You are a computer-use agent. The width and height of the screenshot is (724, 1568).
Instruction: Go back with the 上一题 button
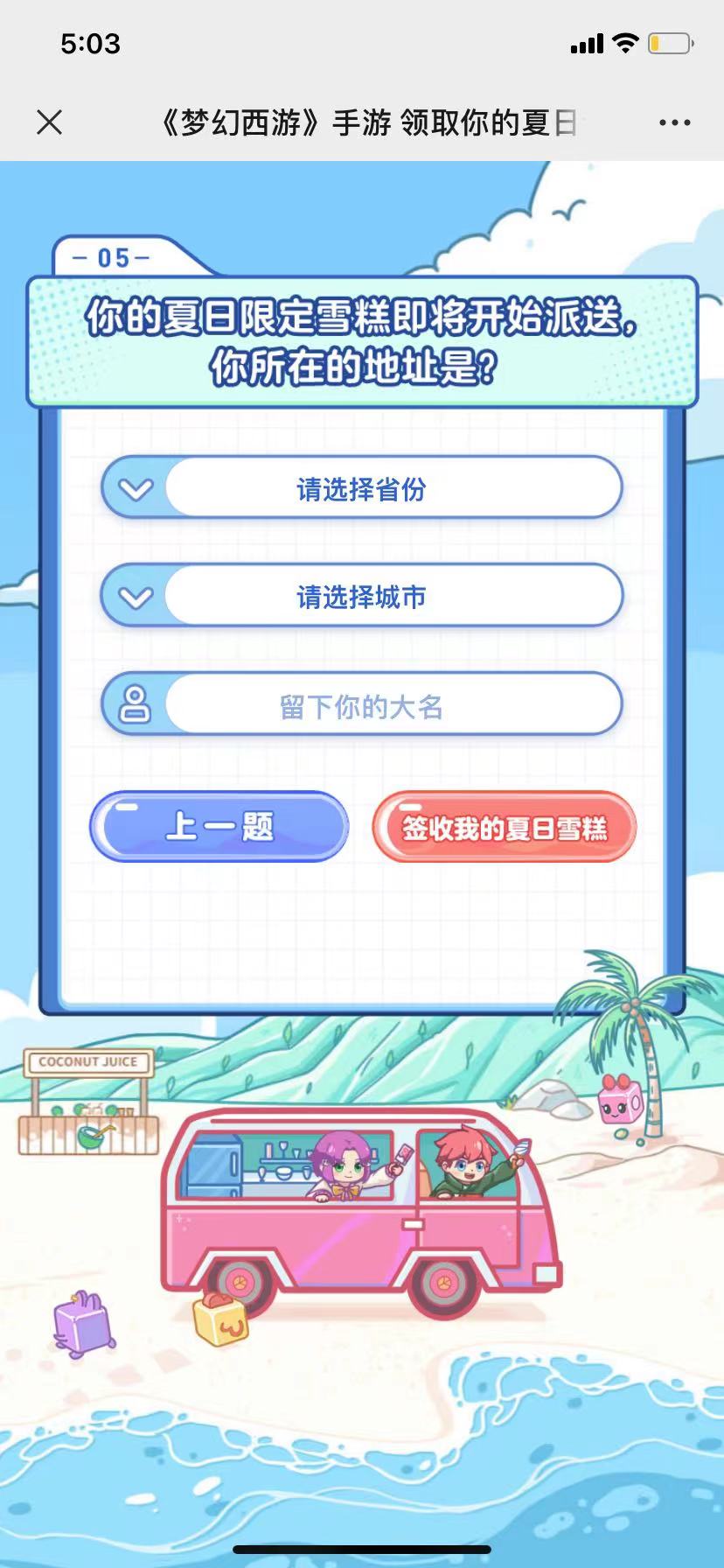219,827
